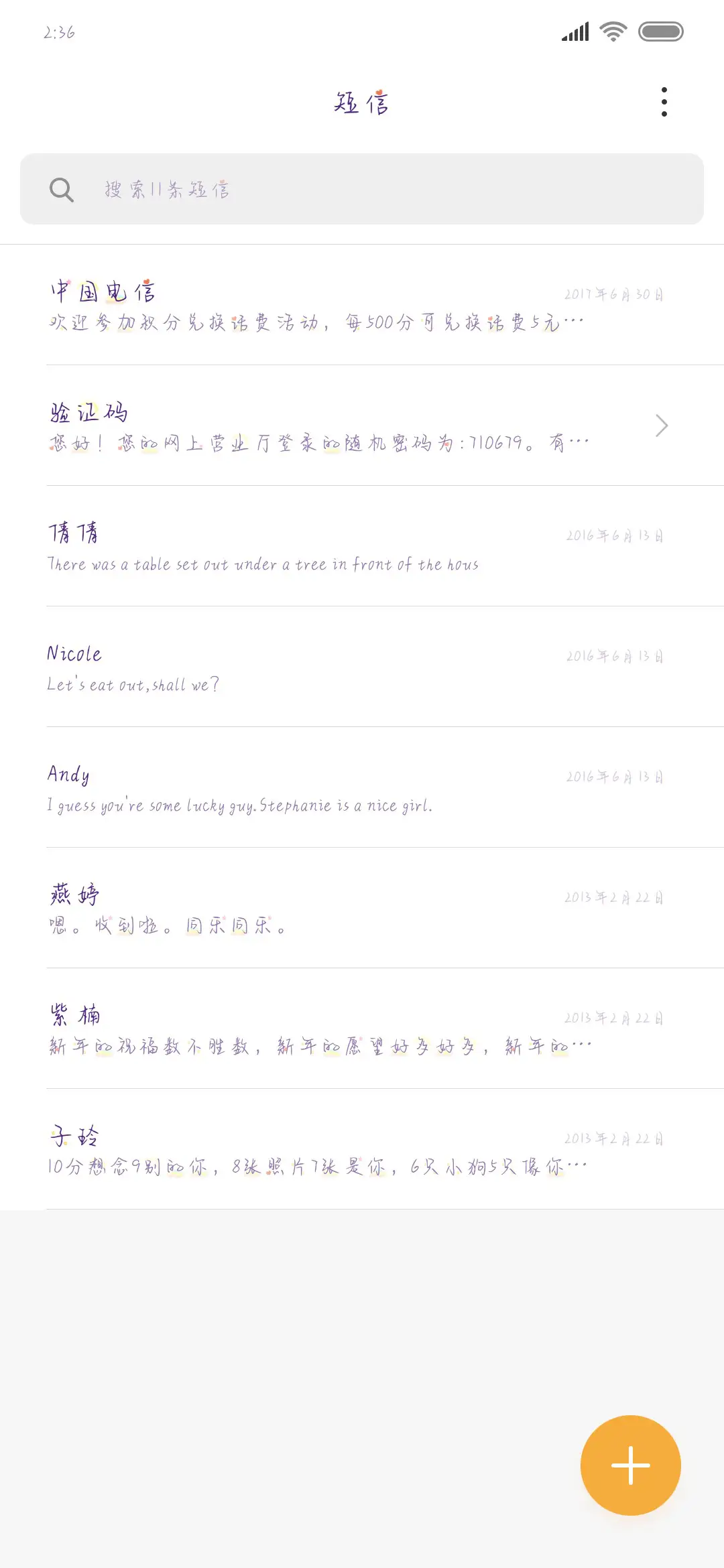Image resolution: width=724 pixels, height=1568 pixels.
Task: Tap the 短信 app title
Action: click(x=362, y=102)
